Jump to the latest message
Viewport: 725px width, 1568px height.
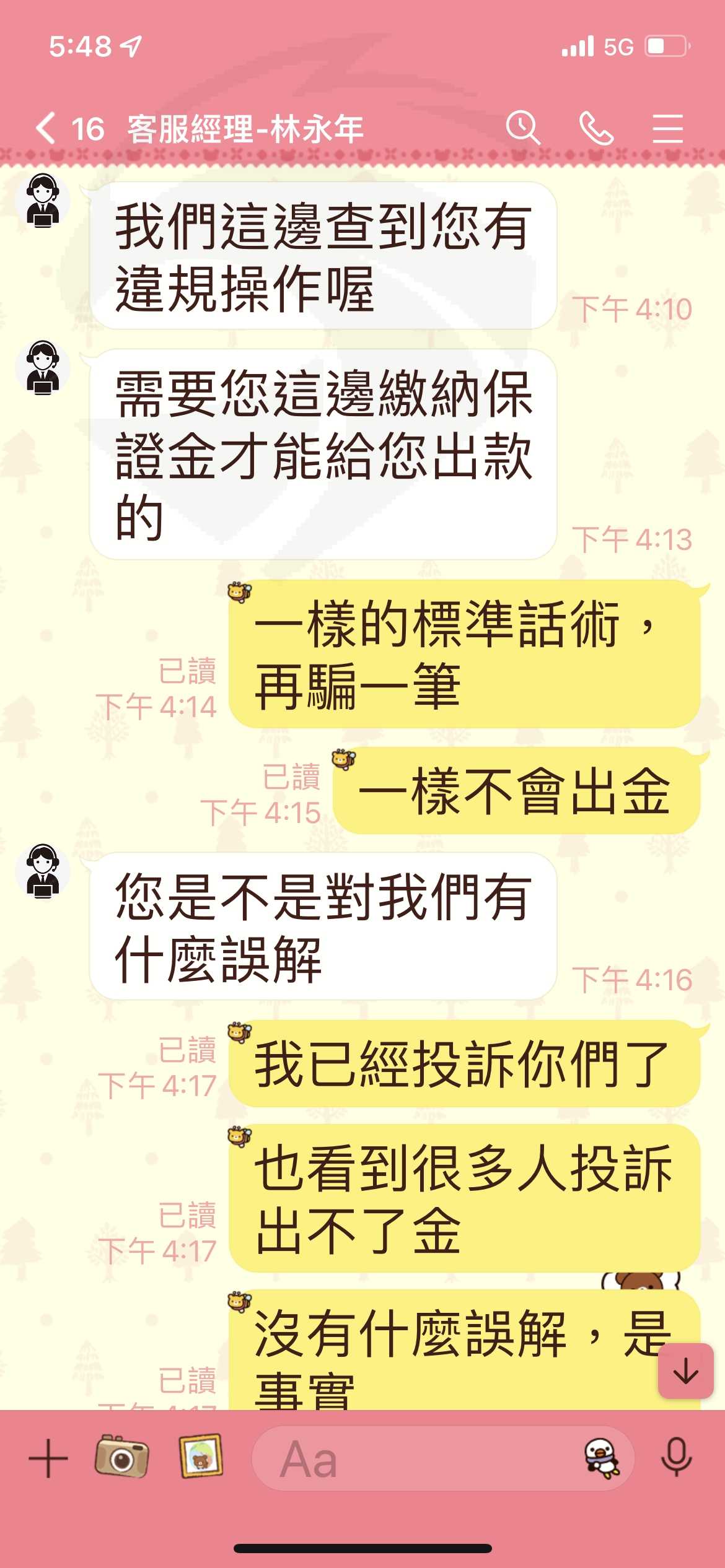686,1371
